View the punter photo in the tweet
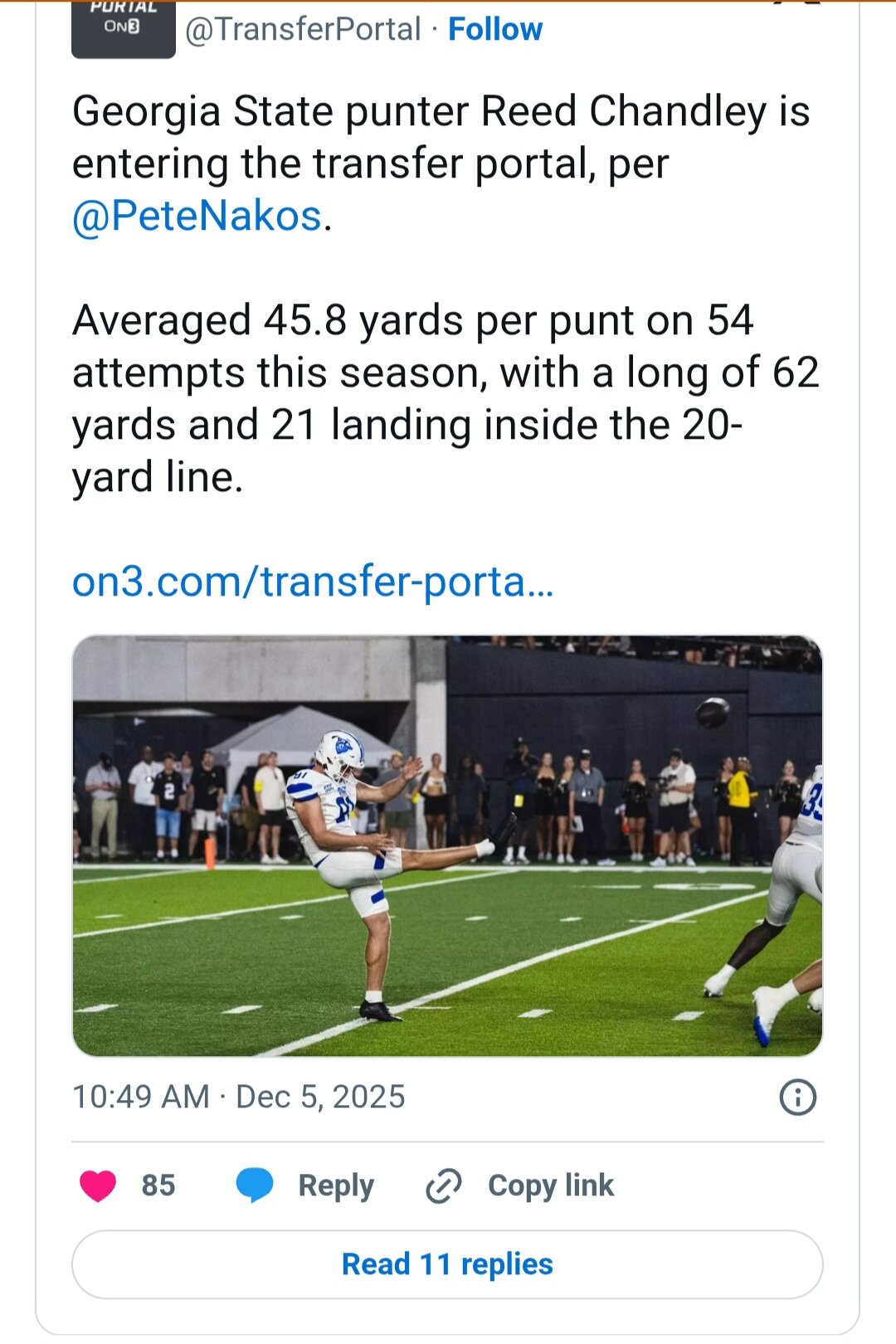 coord(447,845)
